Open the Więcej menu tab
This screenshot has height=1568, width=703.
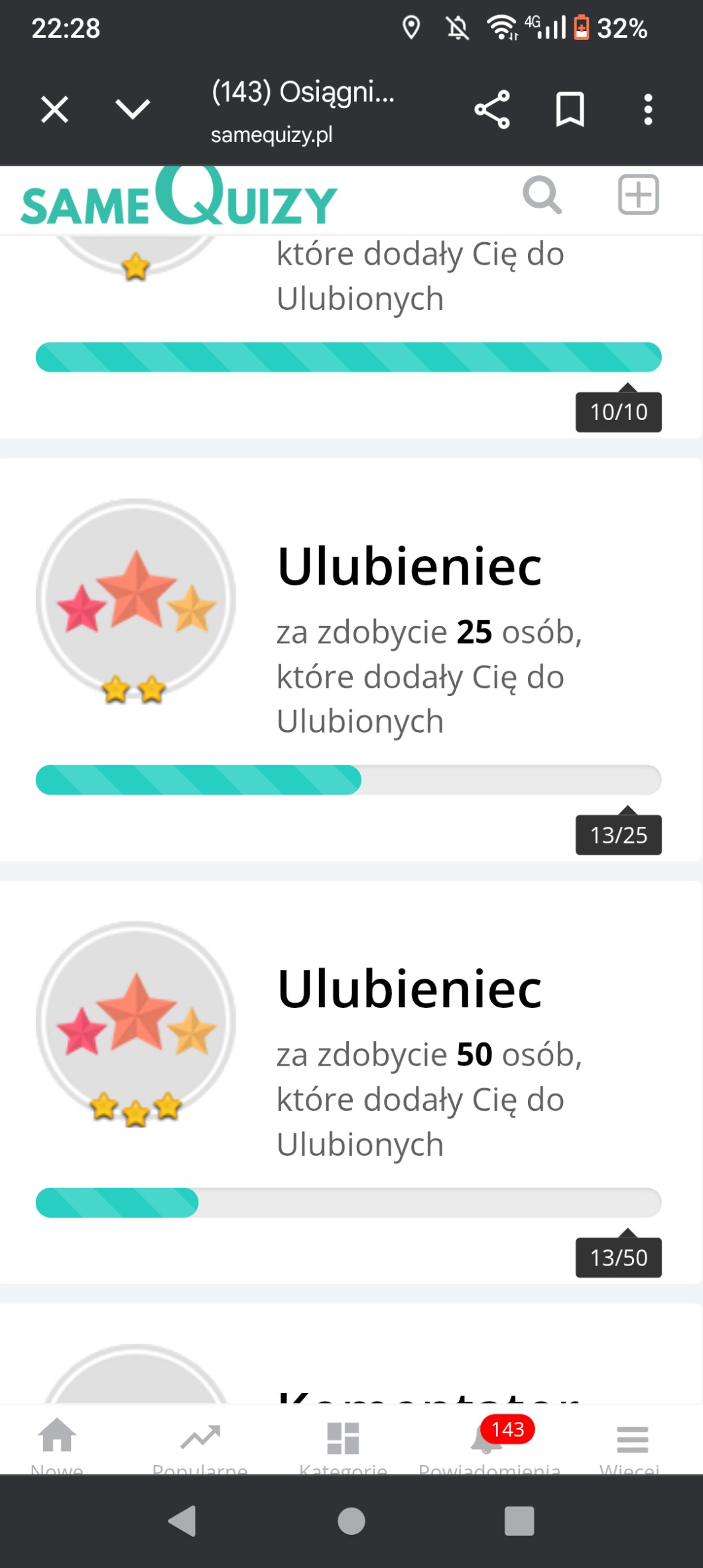(631, 1443)
